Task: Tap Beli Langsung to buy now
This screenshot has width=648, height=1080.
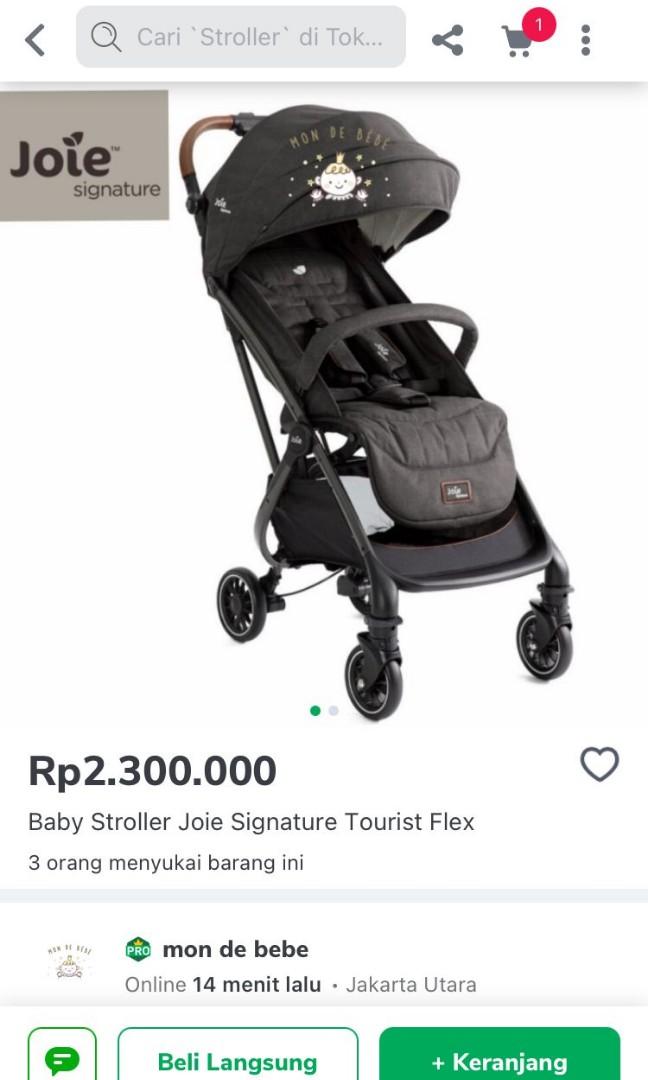Action: 237,1058
